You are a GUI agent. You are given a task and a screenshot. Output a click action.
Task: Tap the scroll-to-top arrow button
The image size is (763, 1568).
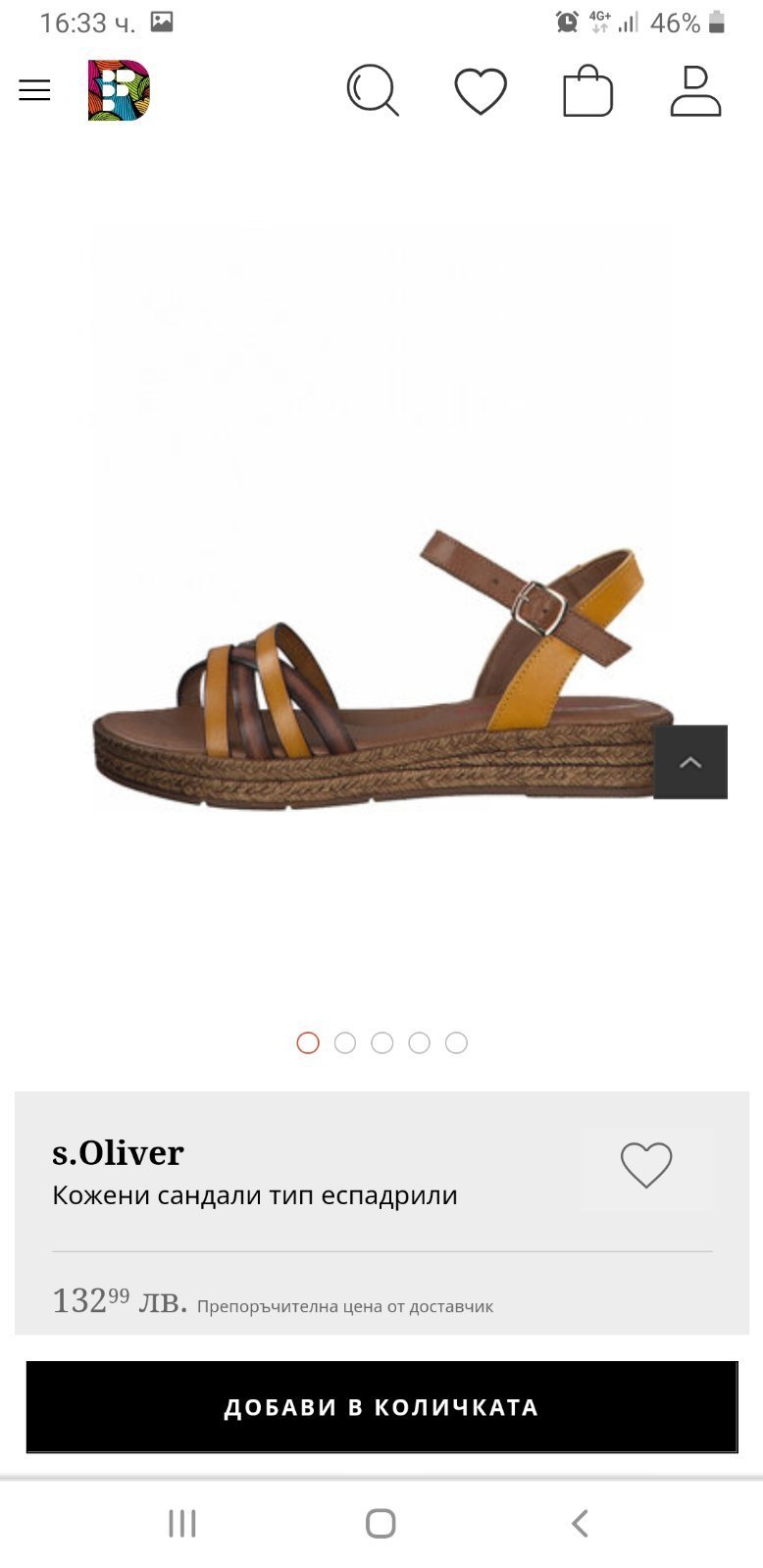tap(690, 762)
